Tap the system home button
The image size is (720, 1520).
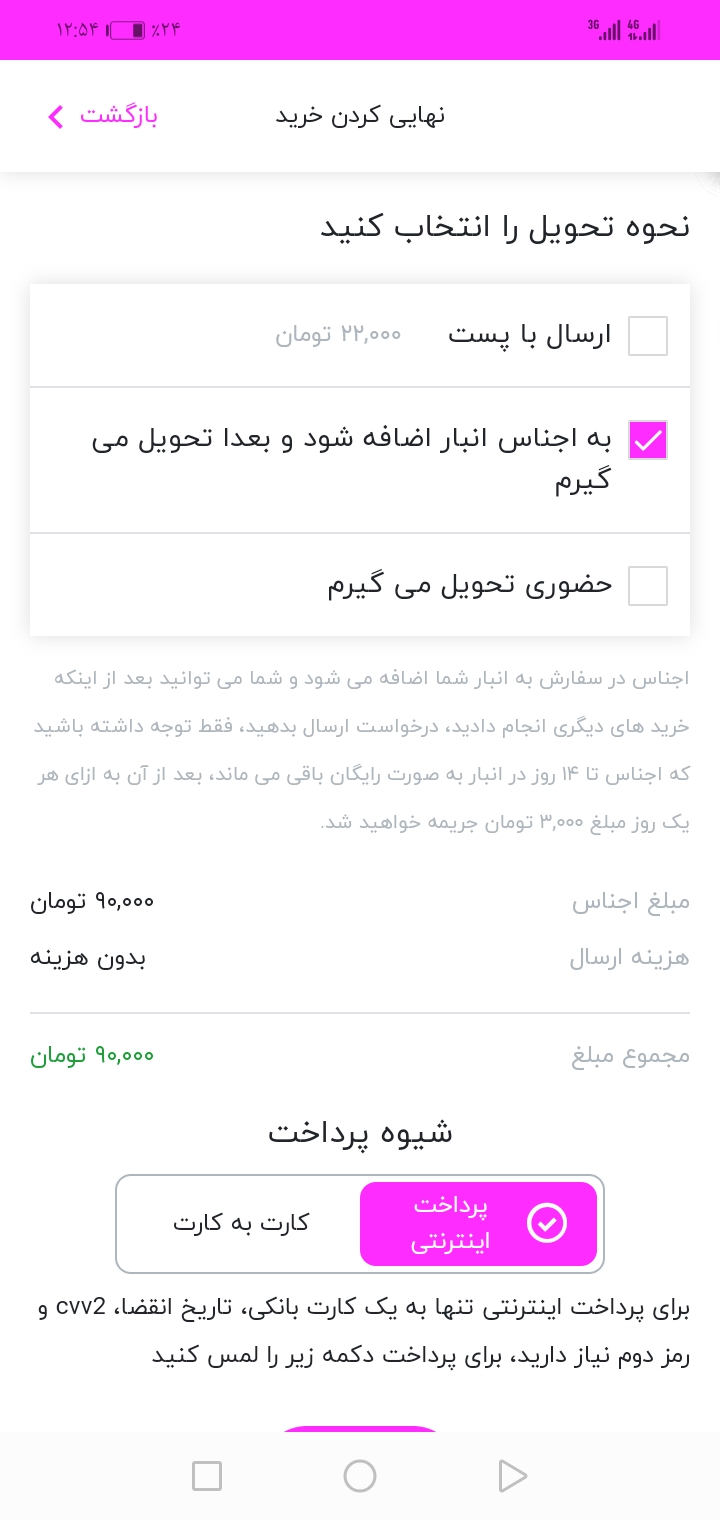click(x=359, y=1476)
